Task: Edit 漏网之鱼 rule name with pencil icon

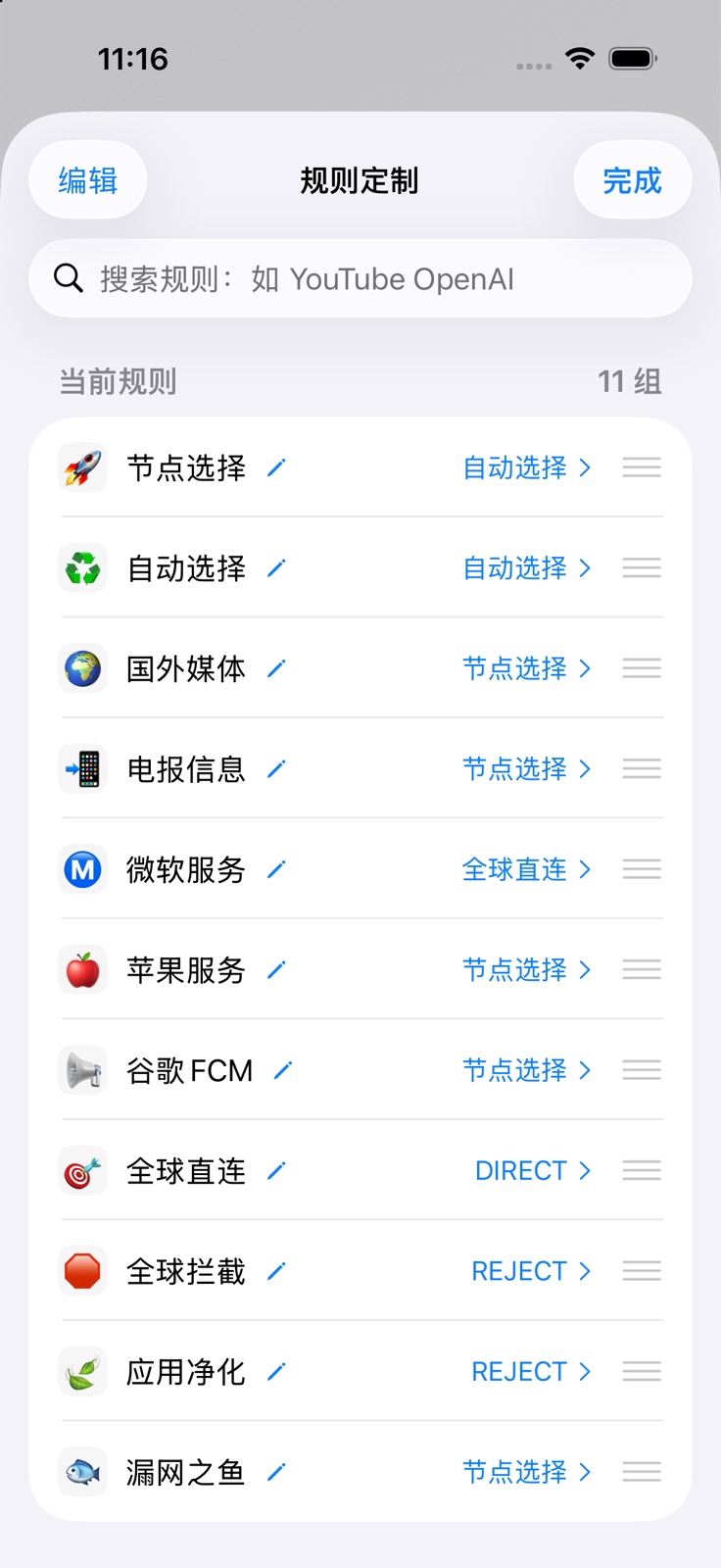Action: coord(276,1472)
